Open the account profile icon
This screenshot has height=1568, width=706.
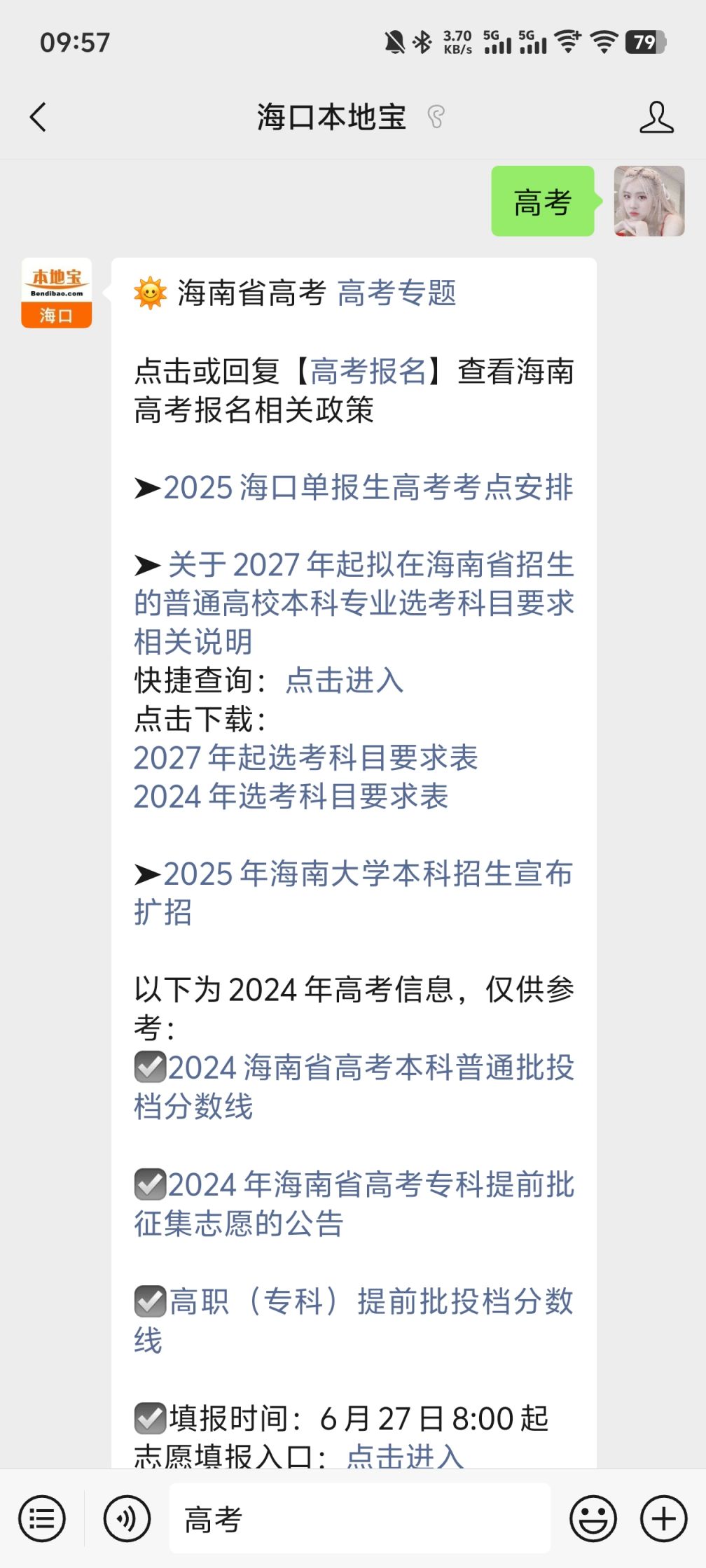click(x=656, y=117)
